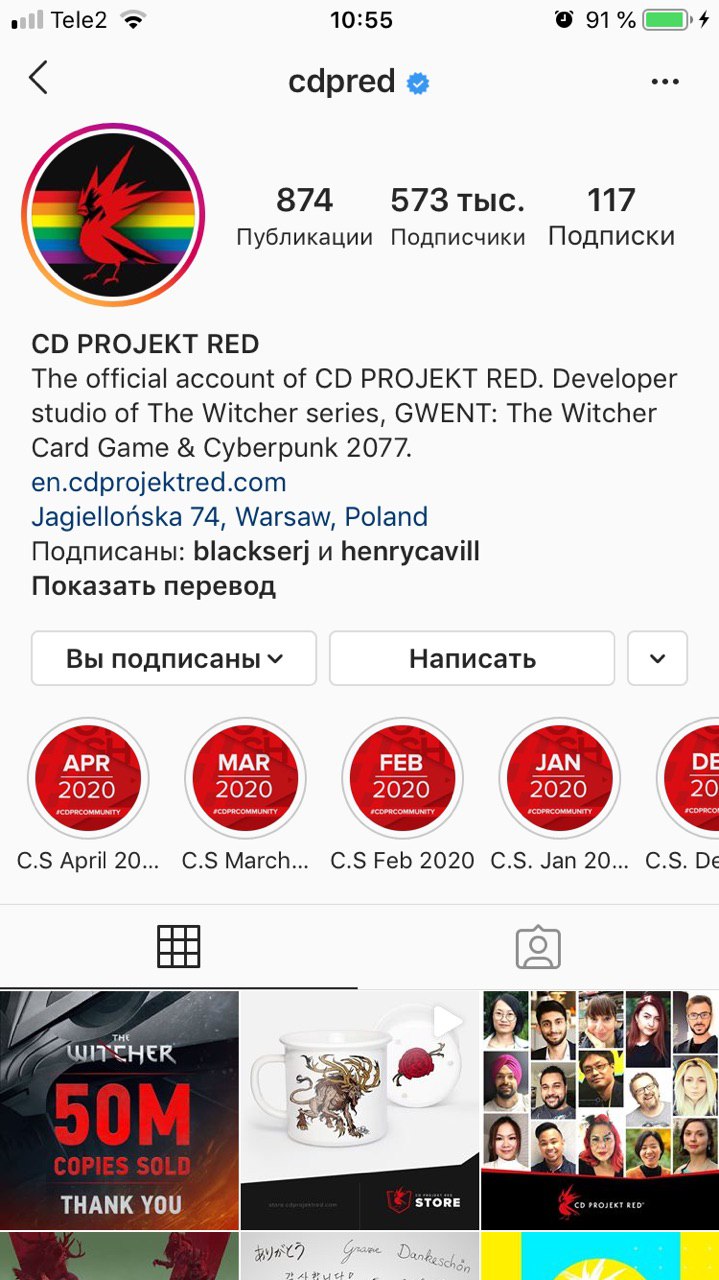Open the 573 тыс. Подписчики followers list
The height and width of the screenshot is (1280, 719).
tap(457, 216)
